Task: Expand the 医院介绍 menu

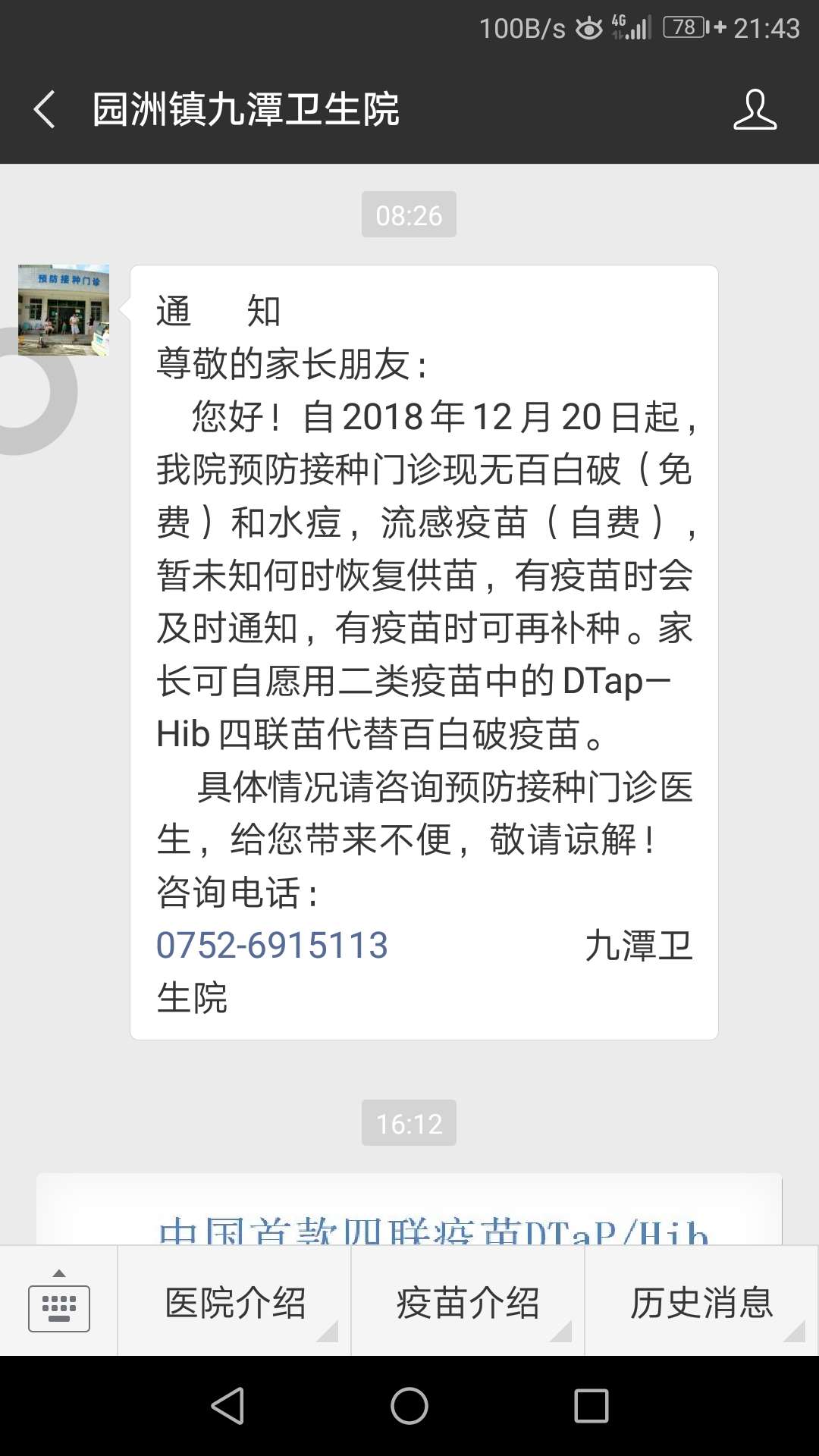Action: pyautogui.click(x=234, y=1303)
